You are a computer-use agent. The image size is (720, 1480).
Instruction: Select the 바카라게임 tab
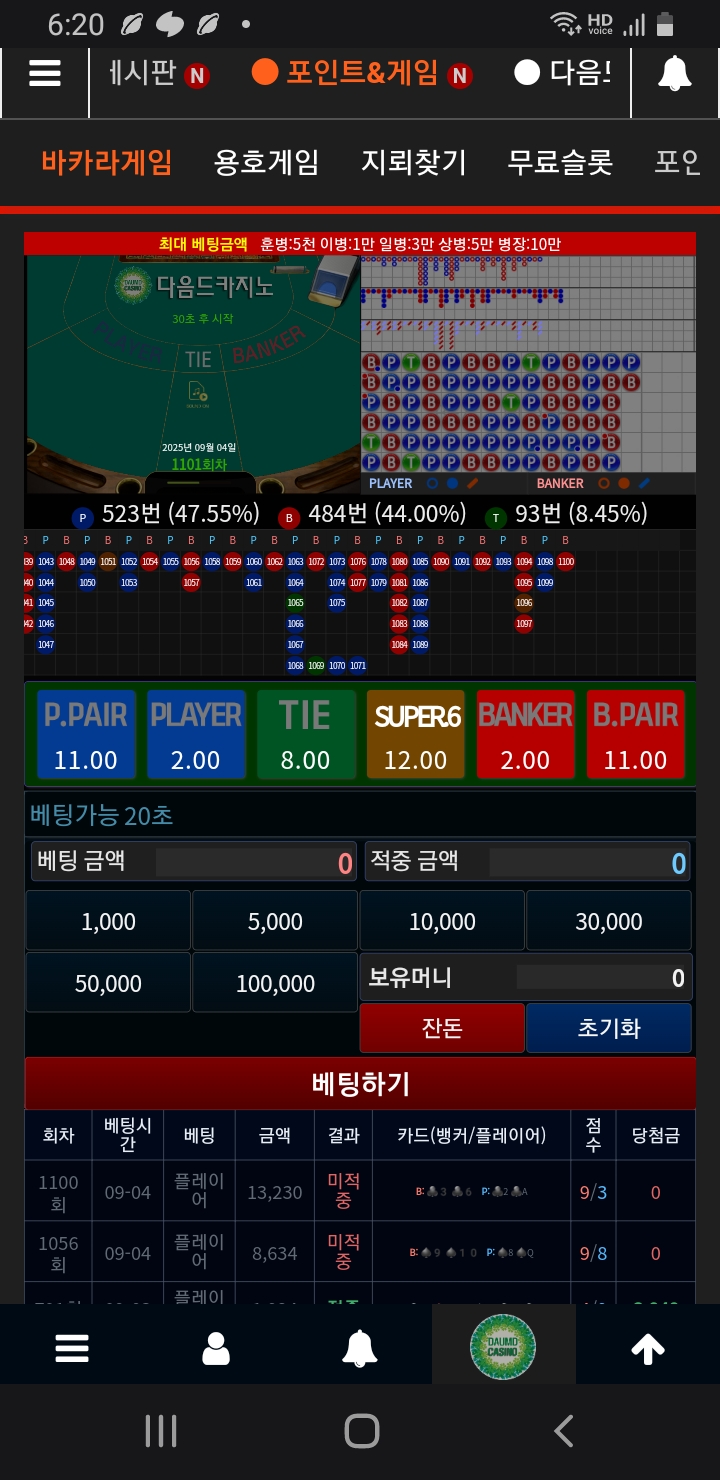tap(107, 162)
